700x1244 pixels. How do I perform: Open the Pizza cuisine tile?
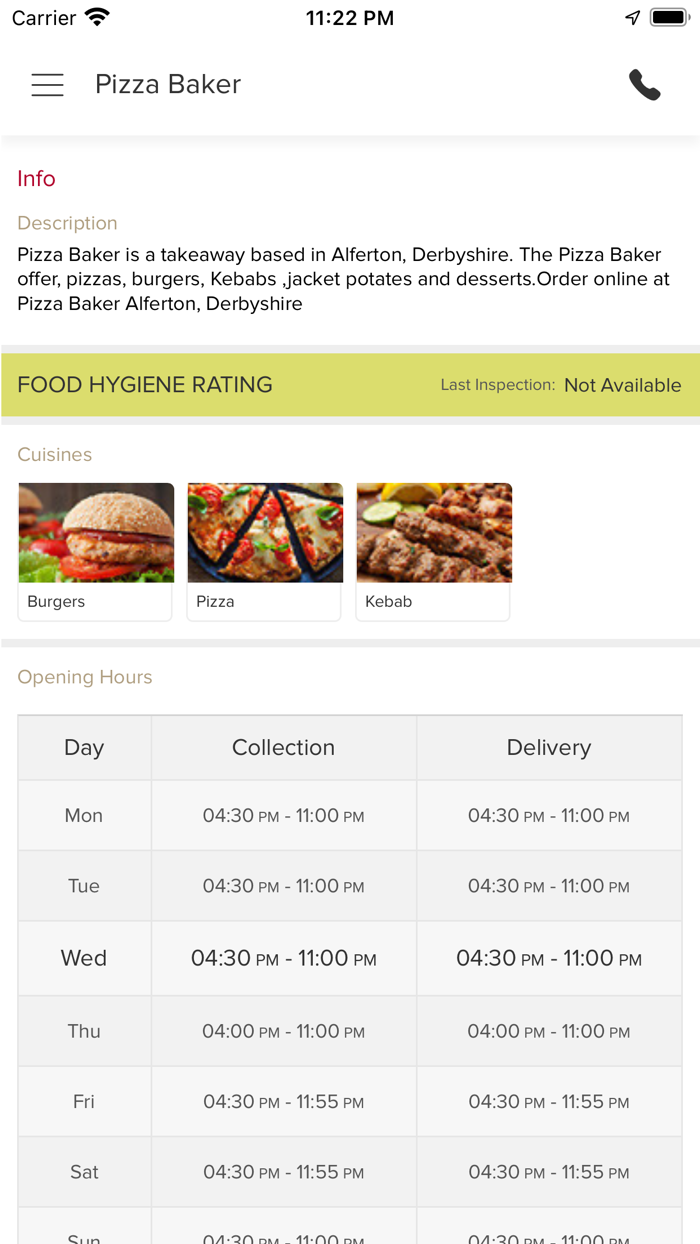coord(265,551)
